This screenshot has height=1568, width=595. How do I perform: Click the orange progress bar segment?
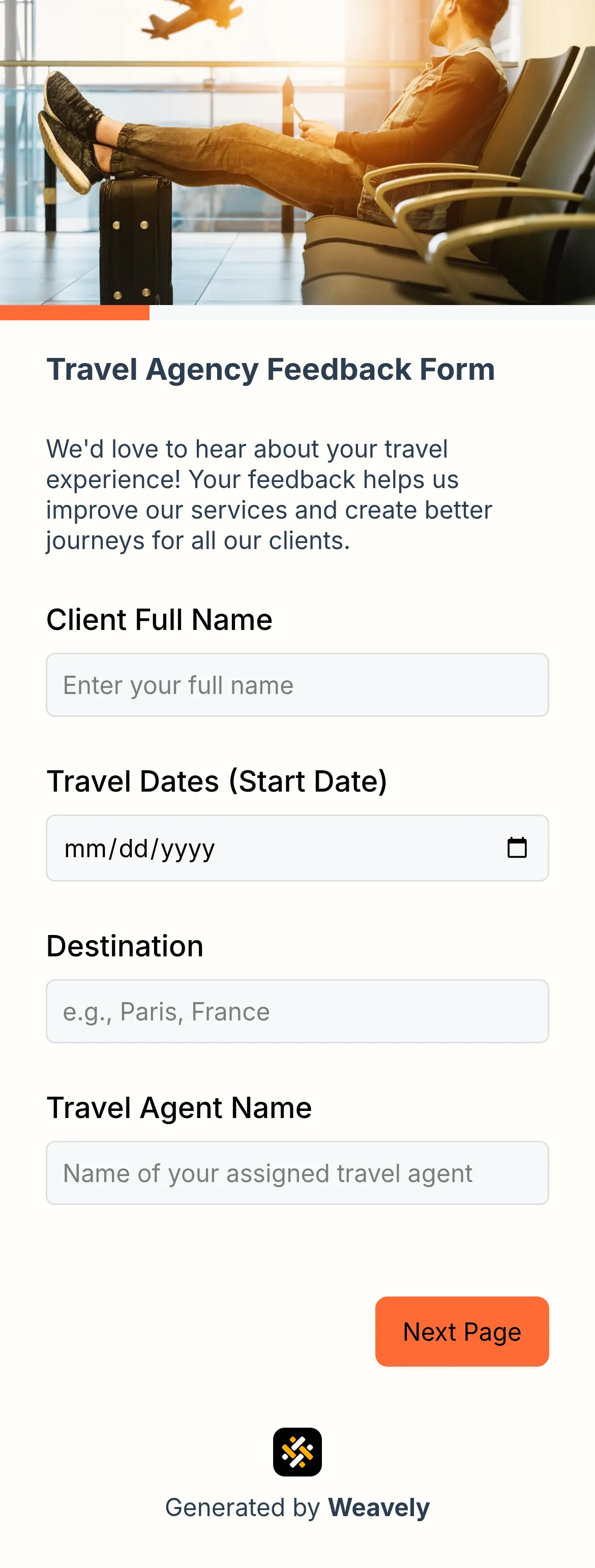click(x=74, y=313)
